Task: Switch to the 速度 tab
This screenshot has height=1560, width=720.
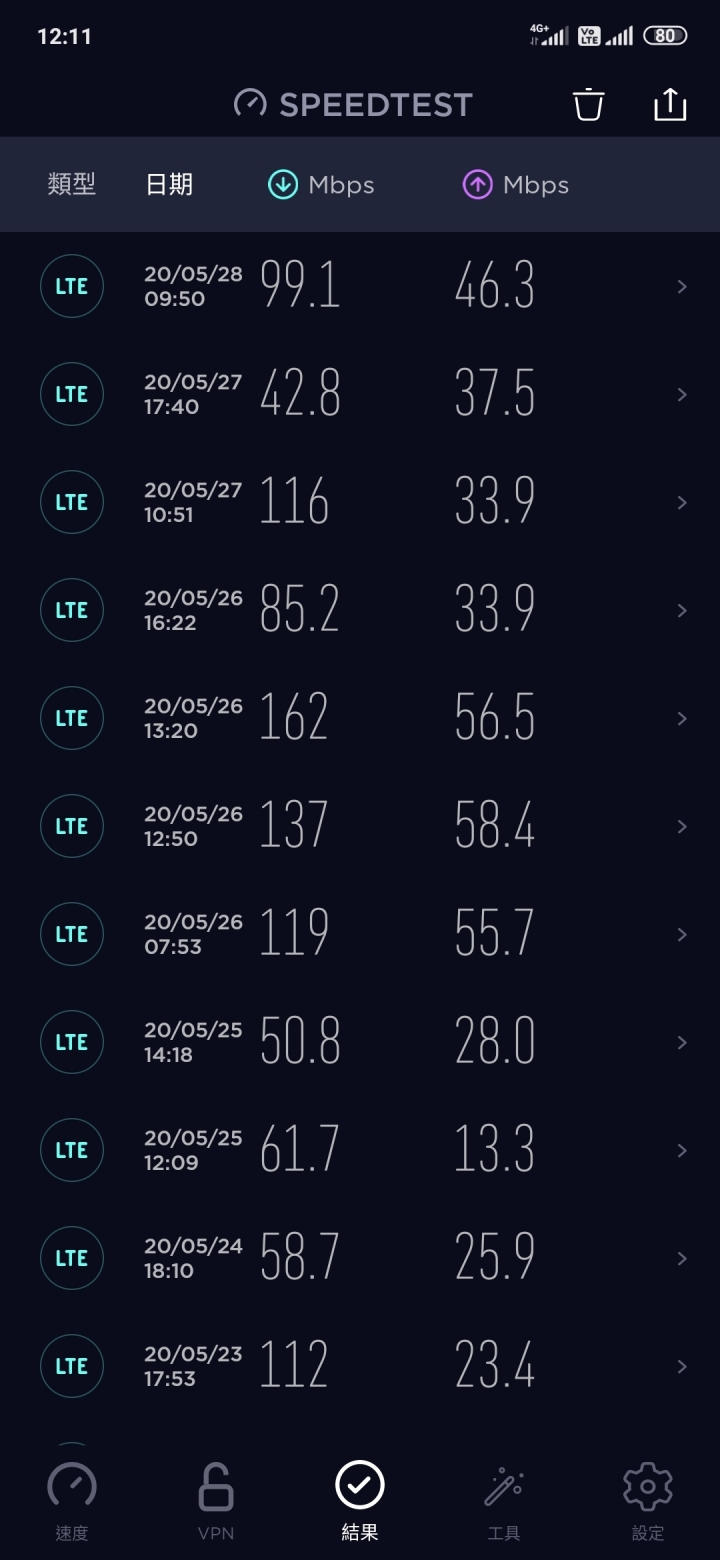Action: pos(72,1501)
